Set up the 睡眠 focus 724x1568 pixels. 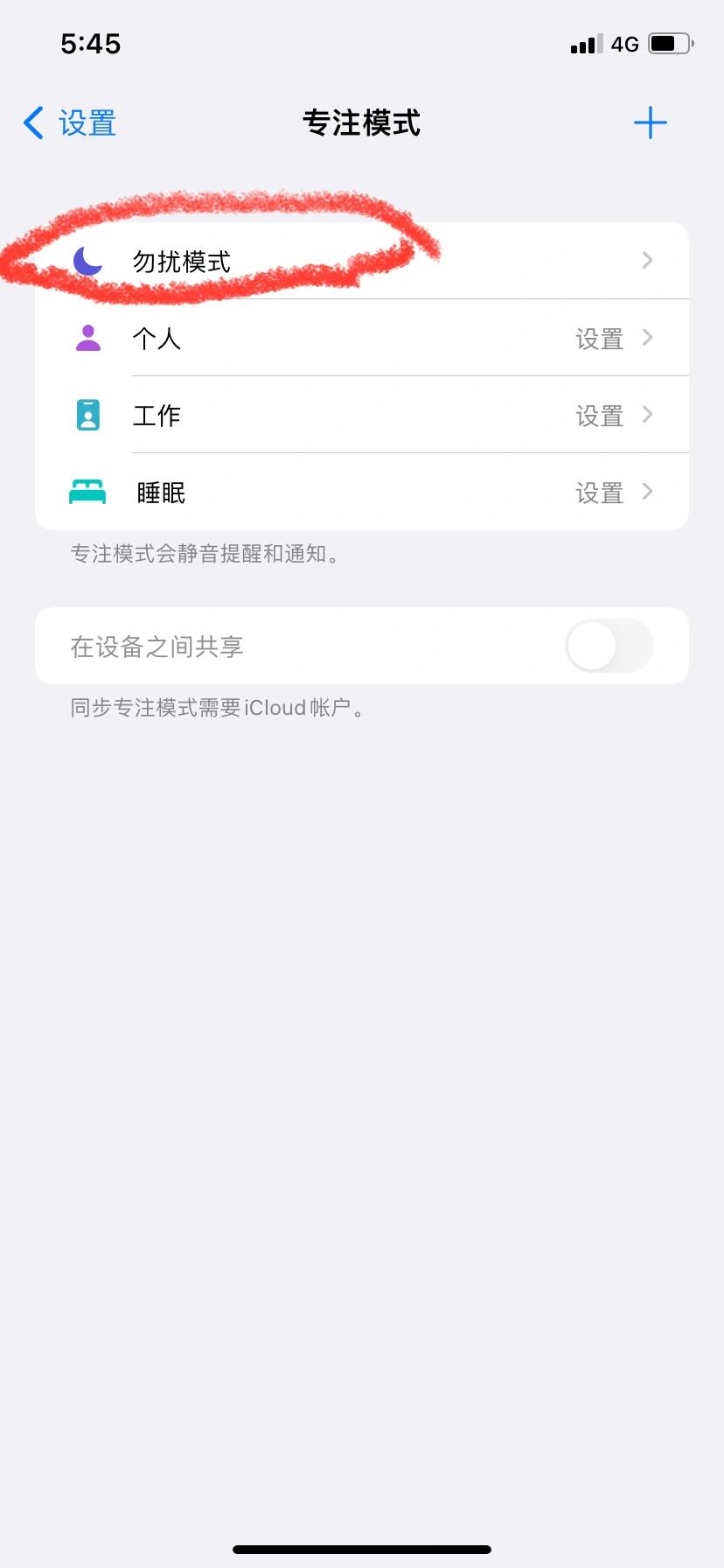point(362,492)
